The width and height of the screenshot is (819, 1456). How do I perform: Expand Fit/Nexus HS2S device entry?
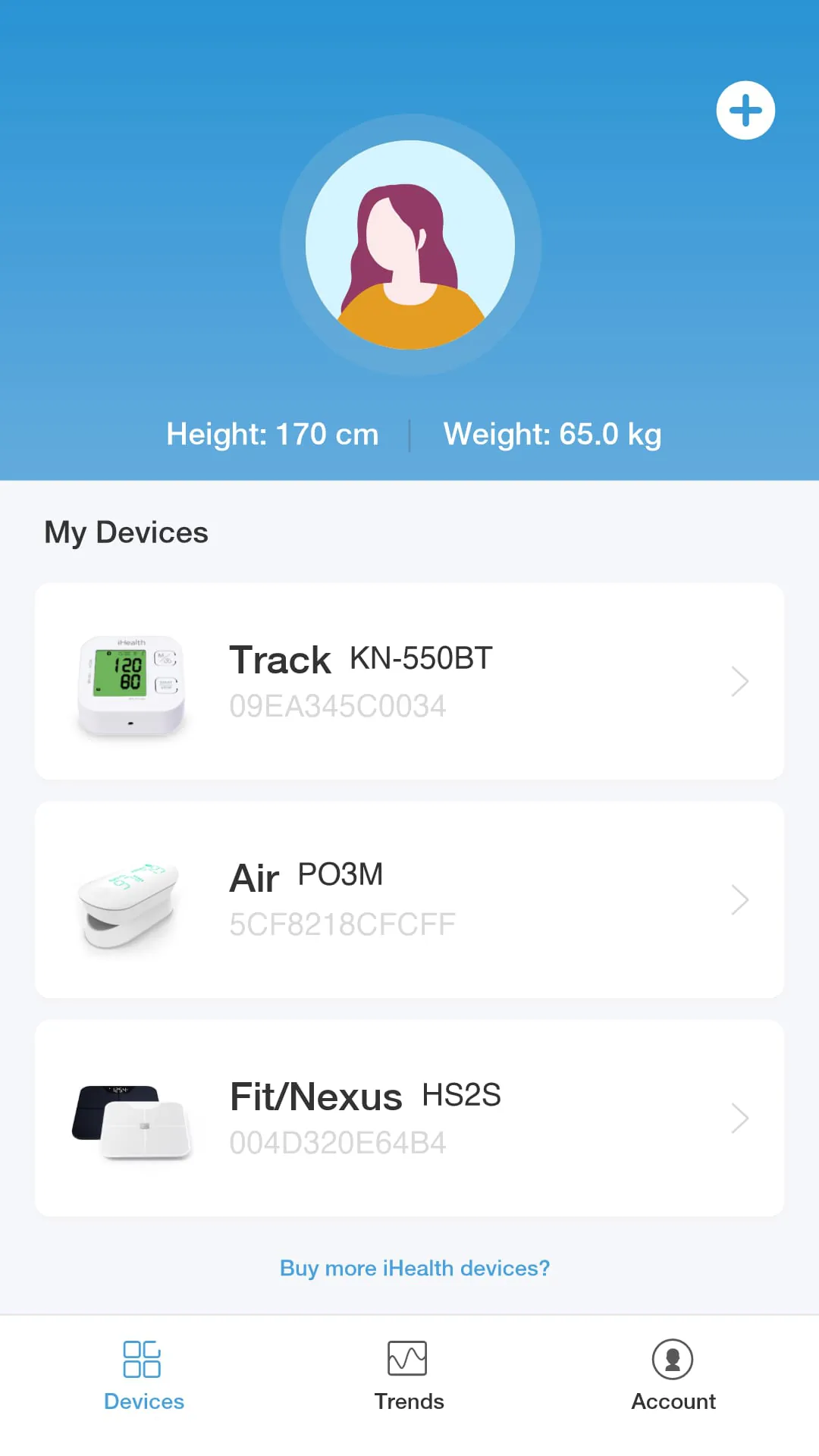739,1118
